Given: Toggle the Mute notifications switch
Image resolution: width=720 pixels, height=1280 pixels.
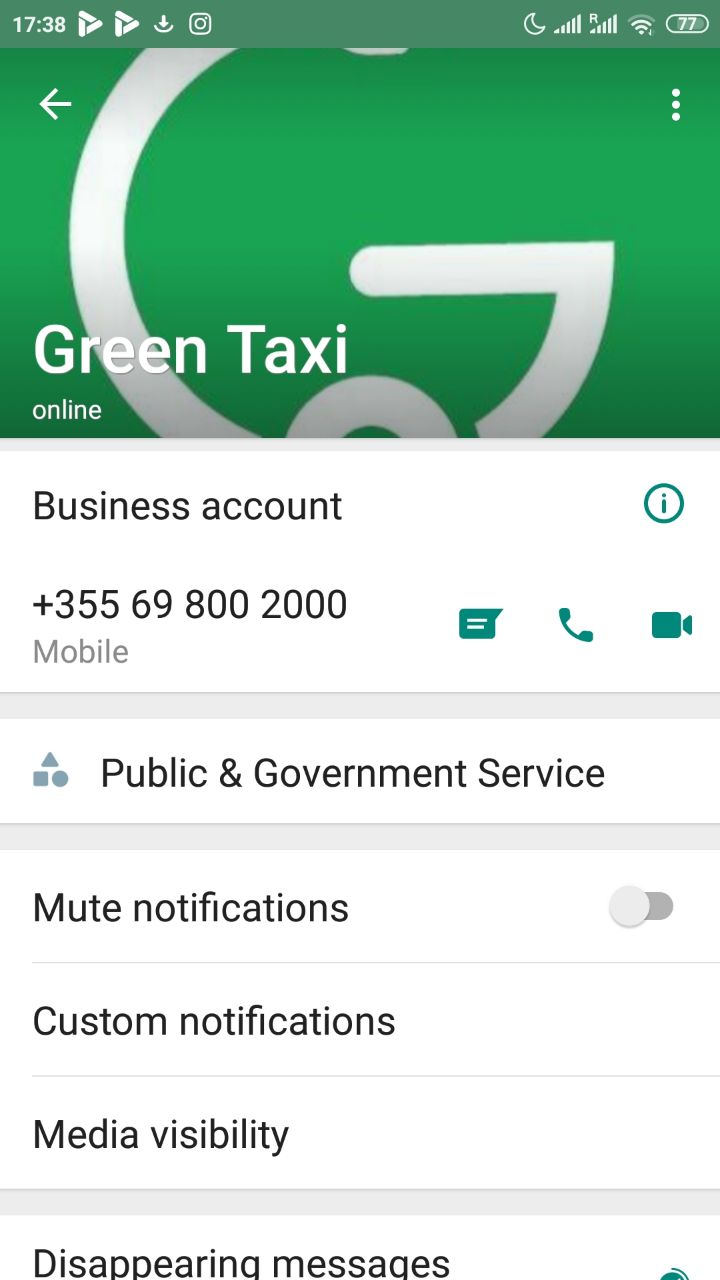Looking at the screenshot, I should tap(642, 908).
